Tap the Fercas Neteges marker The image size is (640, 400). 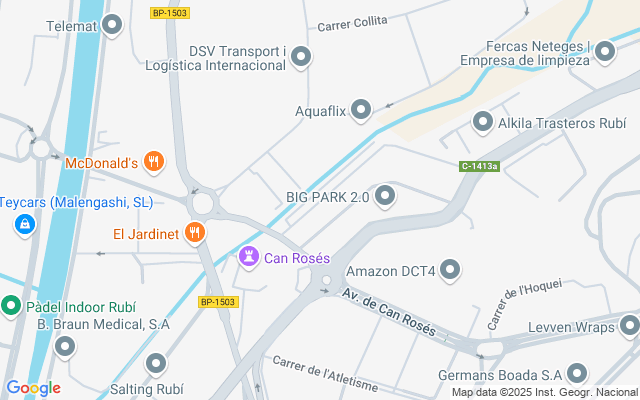point(604,53)
